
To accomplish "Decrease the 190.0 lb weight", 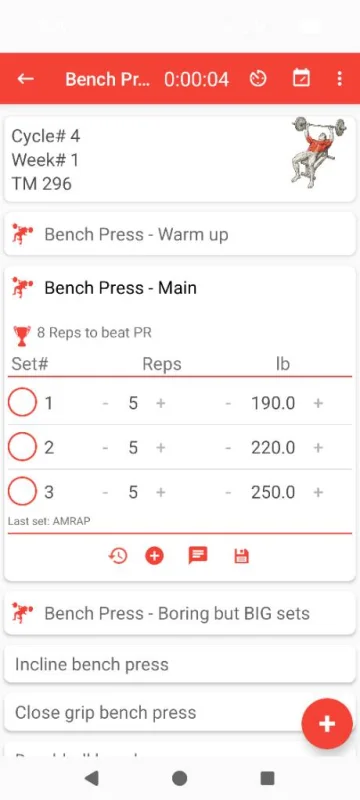I will pos(228,404).
